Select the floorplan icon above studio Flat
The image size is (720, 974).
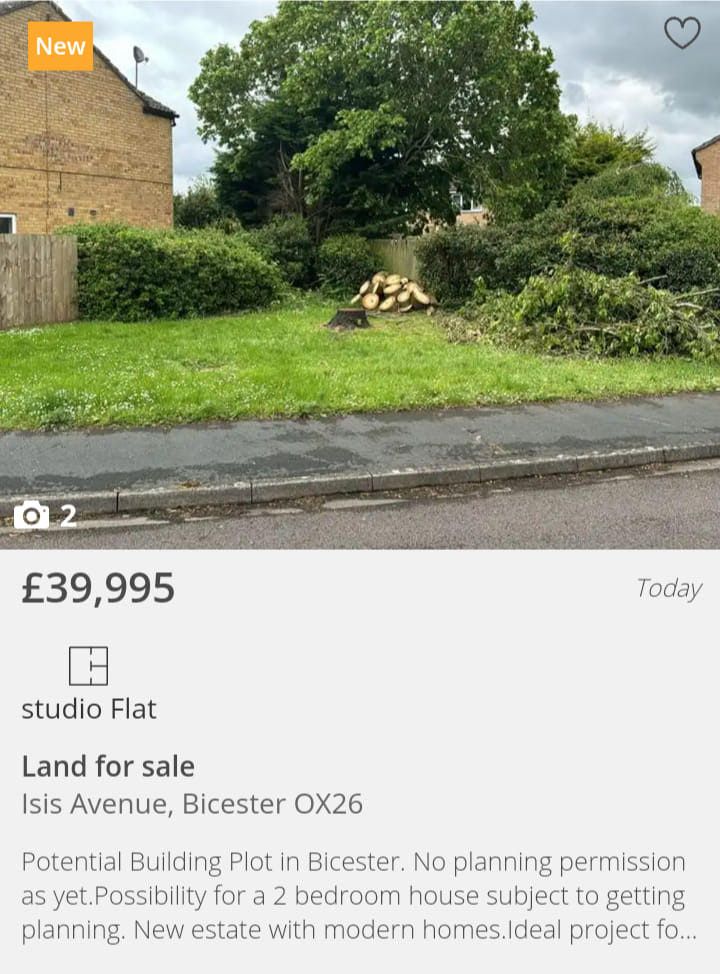tap(90, 663)
